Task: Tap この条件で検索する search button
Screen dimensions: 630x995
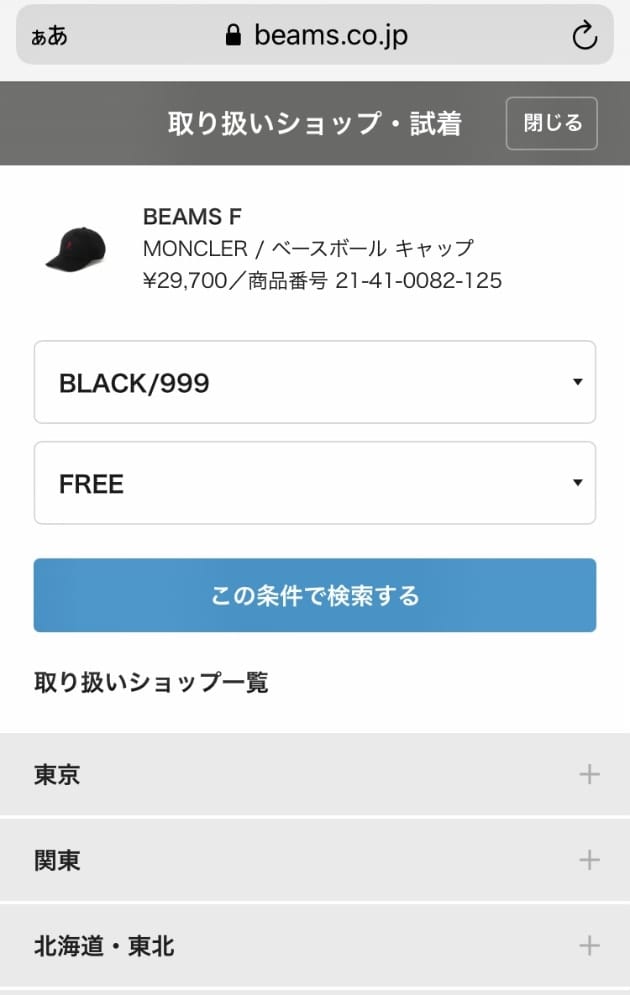Action: point(315,595)
